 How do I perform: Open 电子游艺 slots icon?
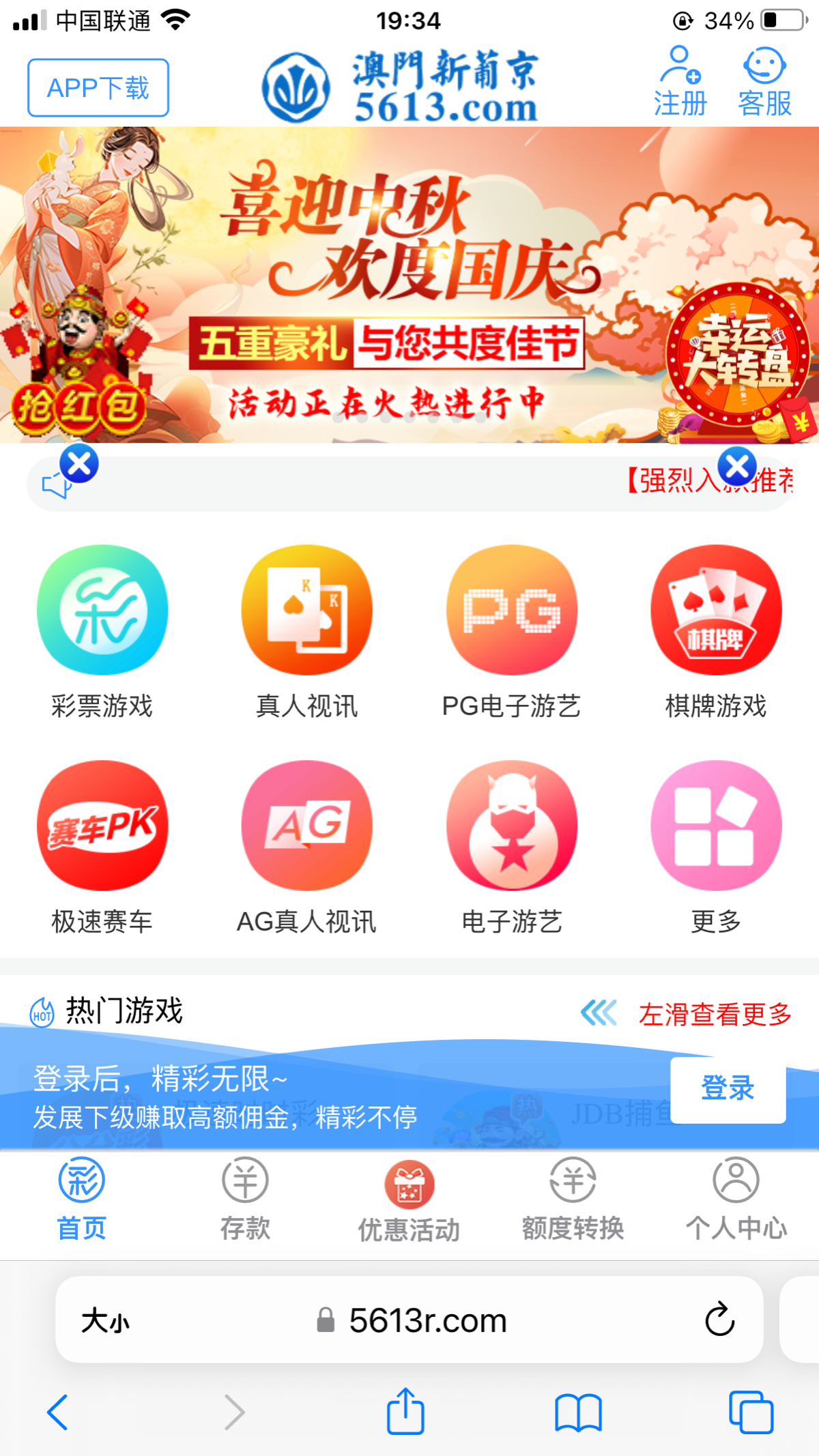[511, 824]
